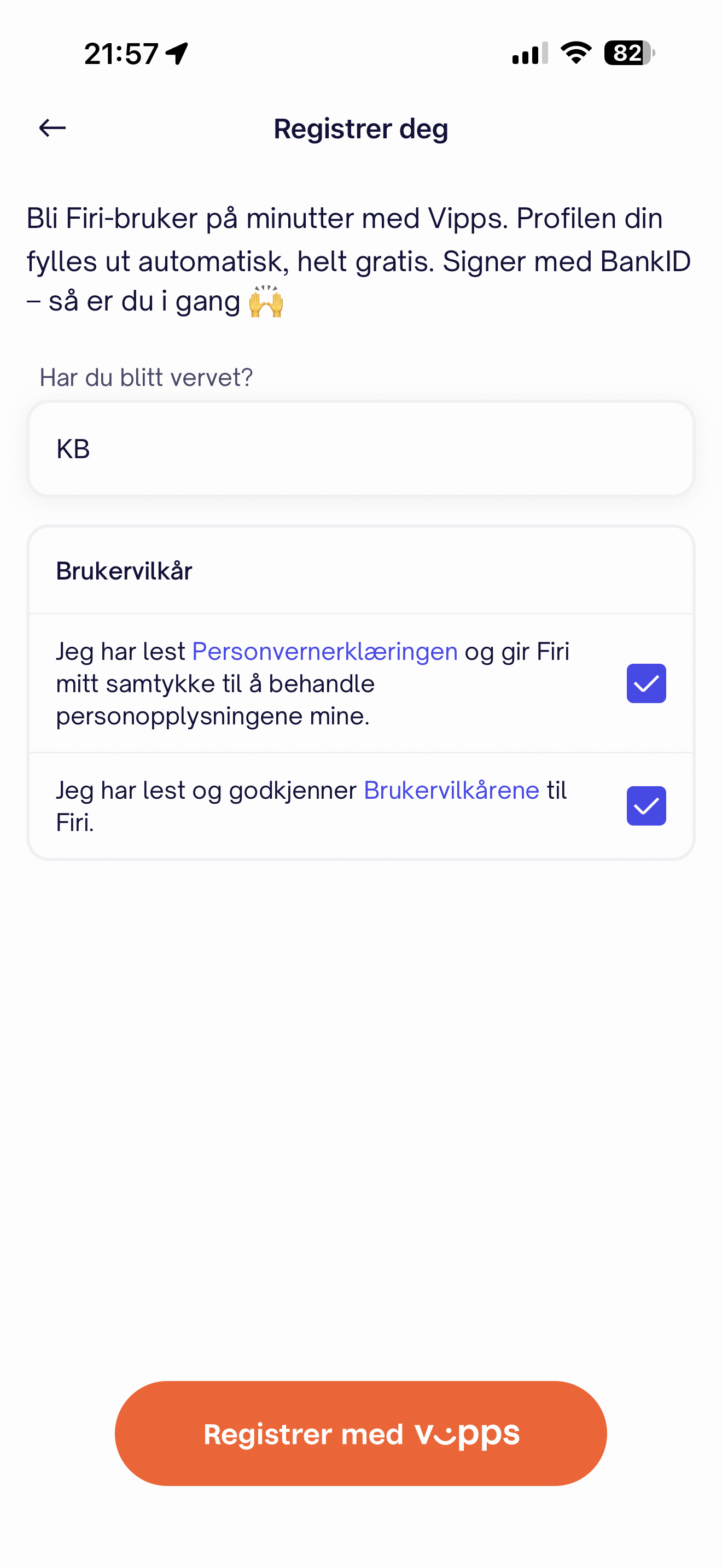Click the Wi-Fi icon in the status bar
The width and height of the screenshot is (722, 1568).
coord(575,55)
